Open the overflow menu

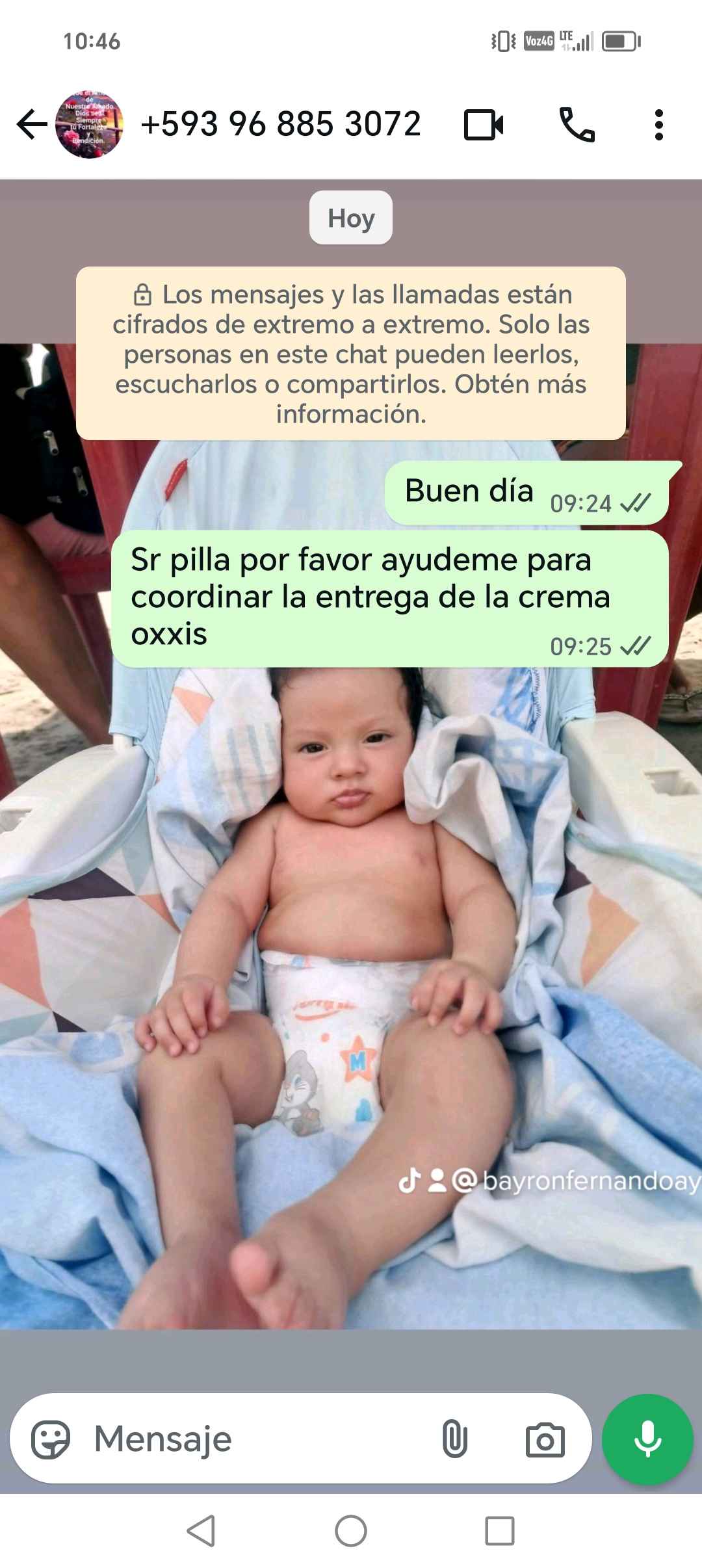pos(658,124)
